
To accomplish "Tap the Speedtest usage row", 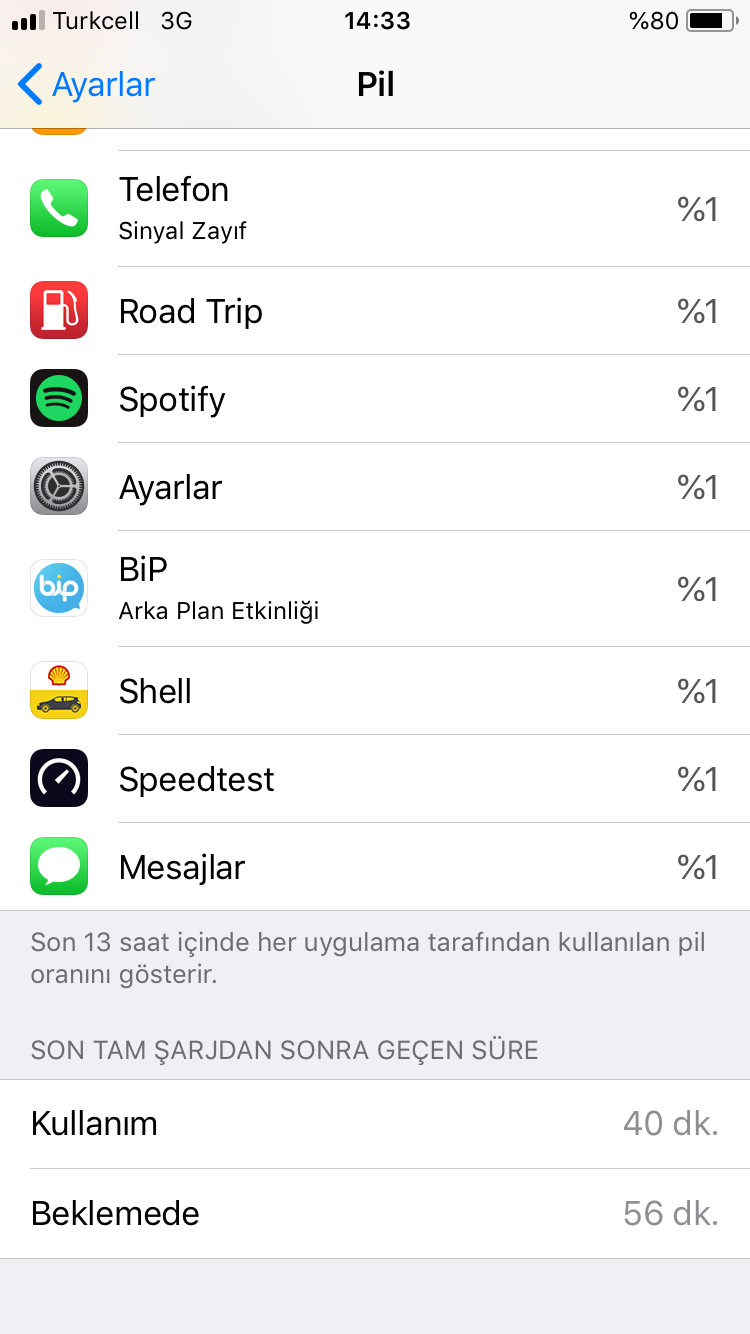I will 375,779.
